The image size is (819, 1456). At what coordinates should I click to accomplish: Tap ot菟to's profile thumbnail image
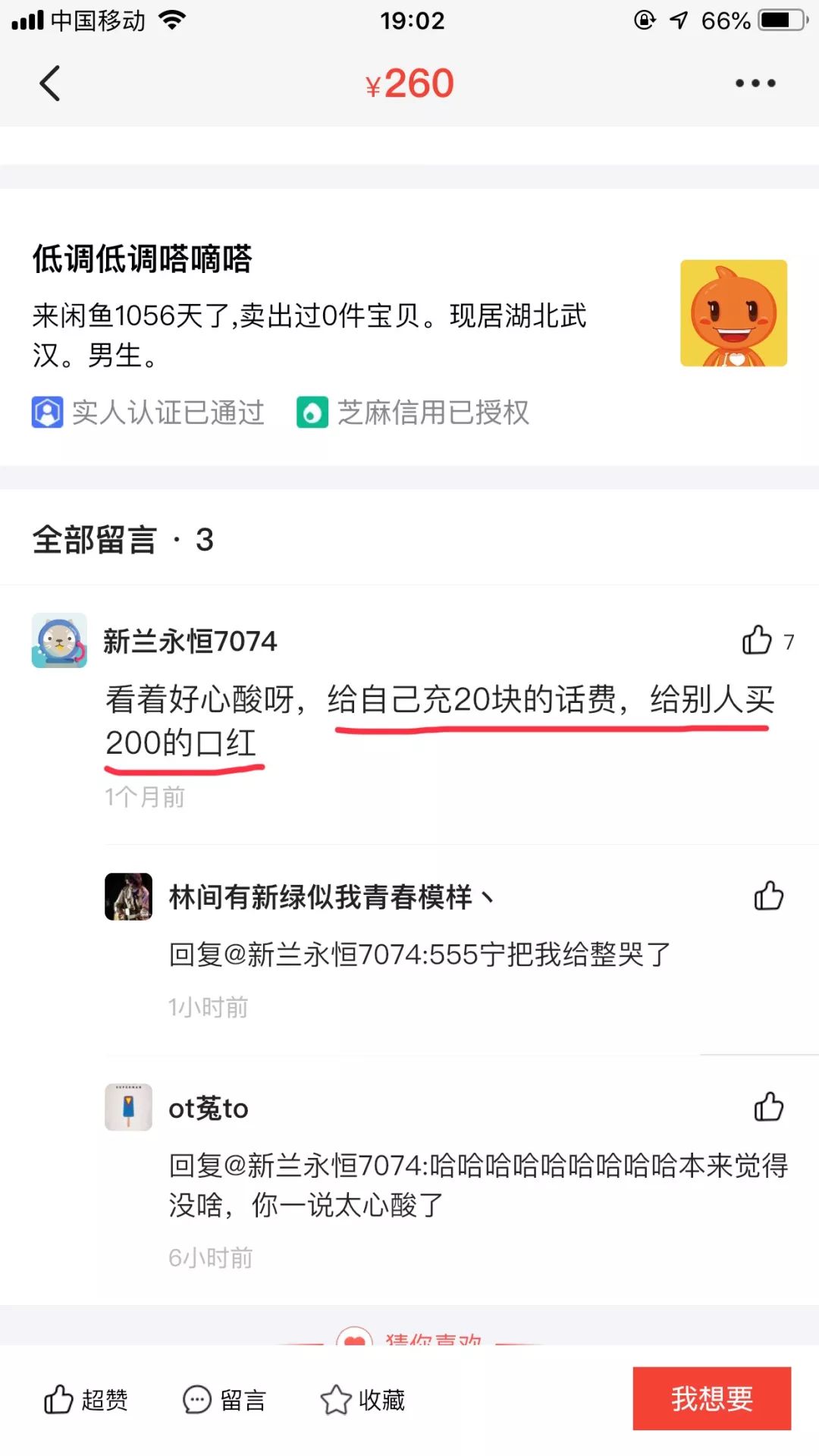[x=127, y=1107]
